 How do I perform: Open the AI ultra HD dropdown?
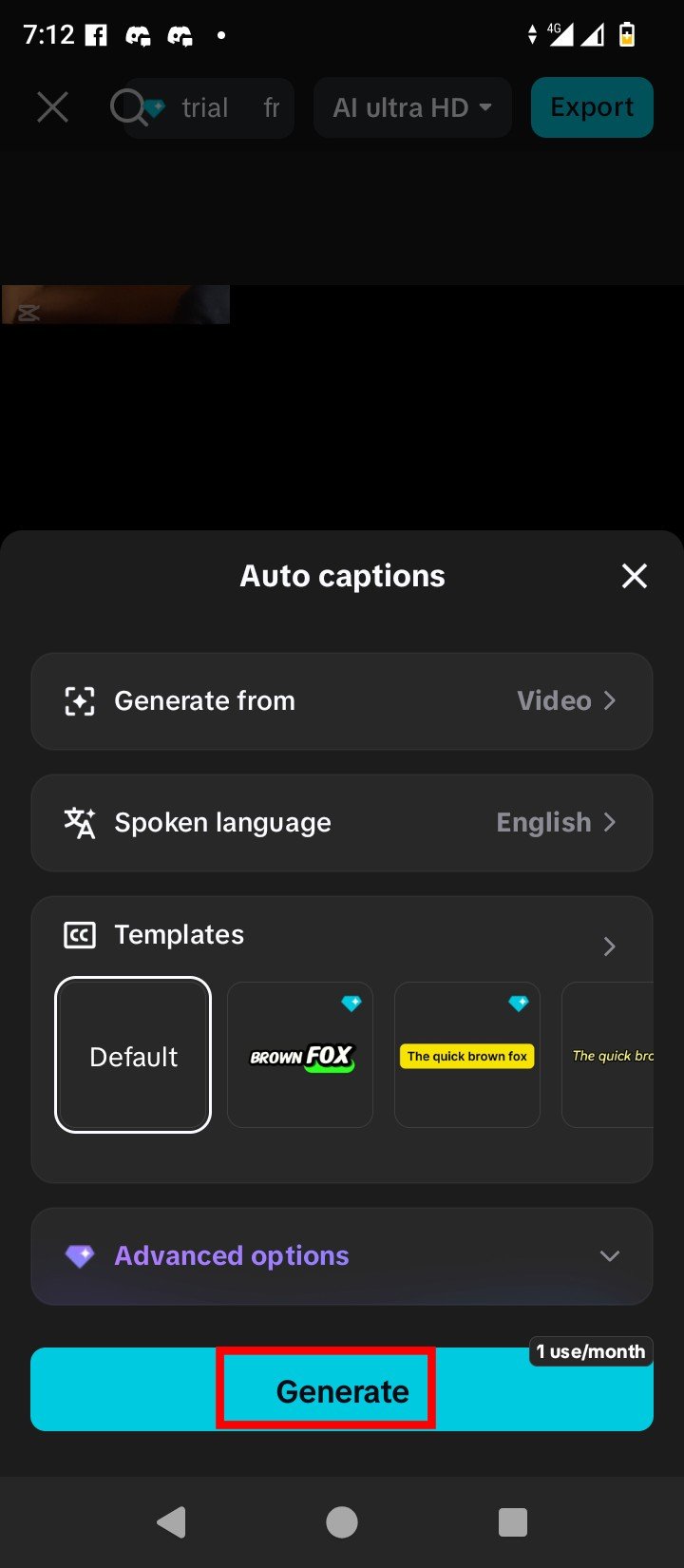click(412, 107)
